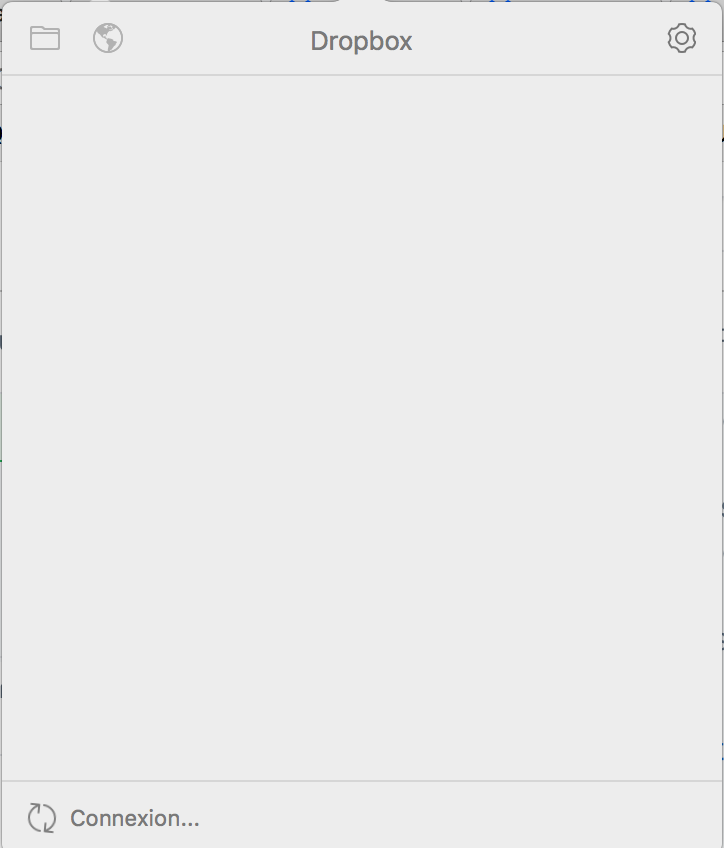Open the settings gear menu
Screen dimensions: 724x848
point(681,39)
